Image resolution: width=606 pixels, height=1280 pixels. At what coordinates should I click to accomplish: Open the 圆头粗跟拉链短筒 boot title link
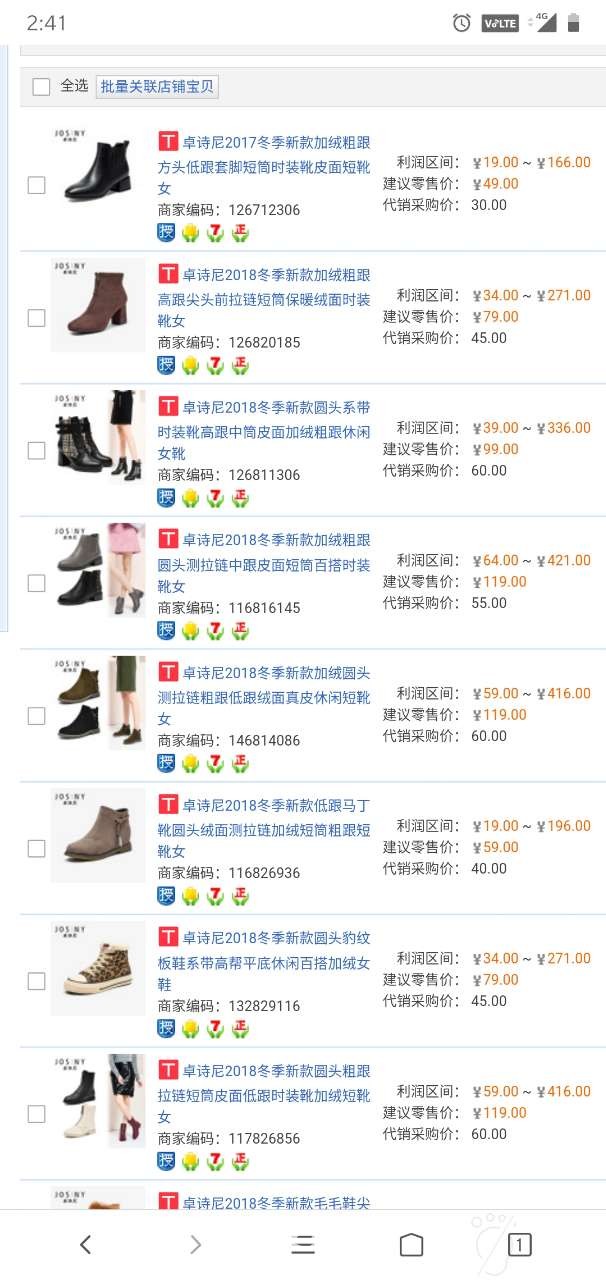(265, 1094)
